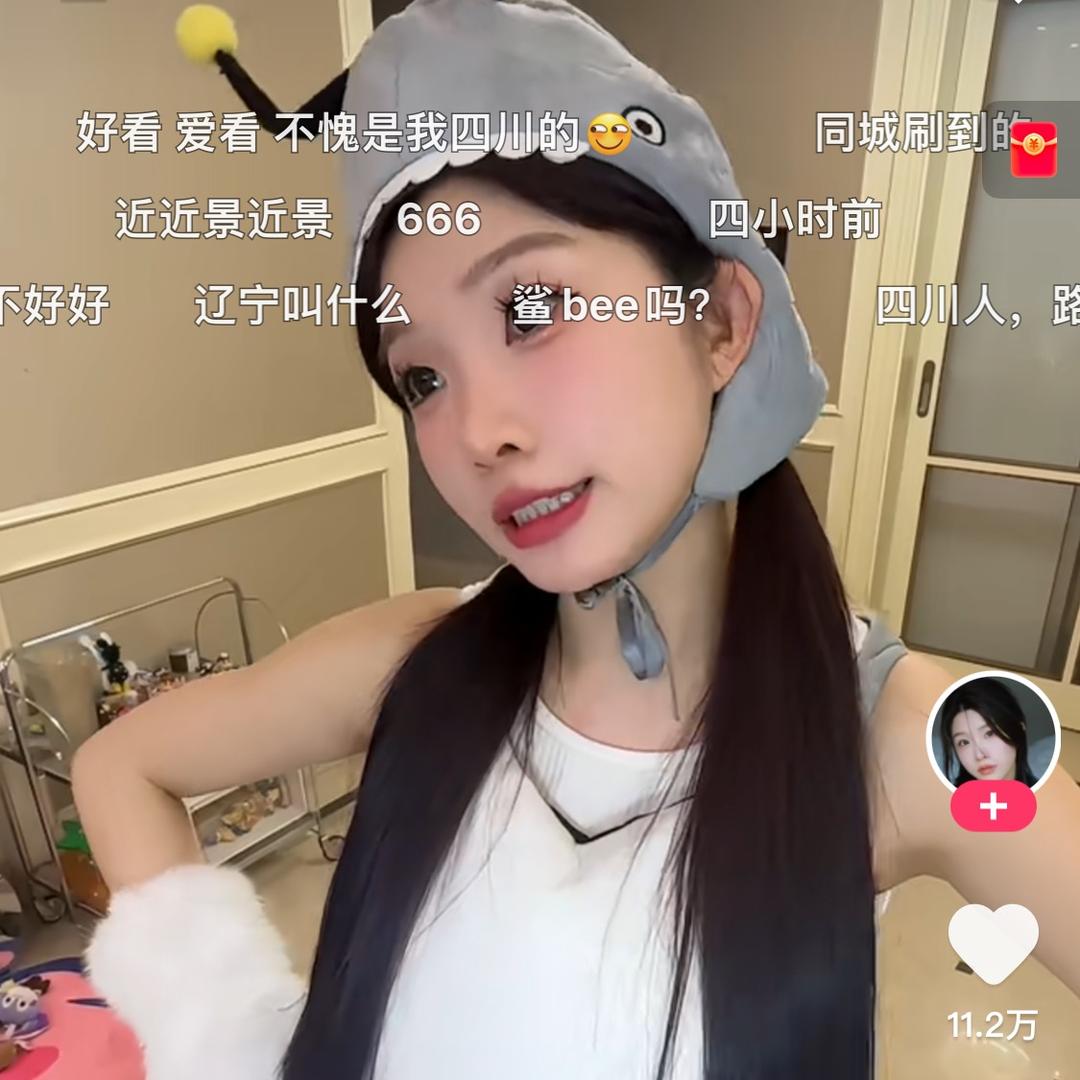The width and height of the screenshot is (1080, 1080).
Task: Open the creator's profile avatar
Action: coord(992,735)
